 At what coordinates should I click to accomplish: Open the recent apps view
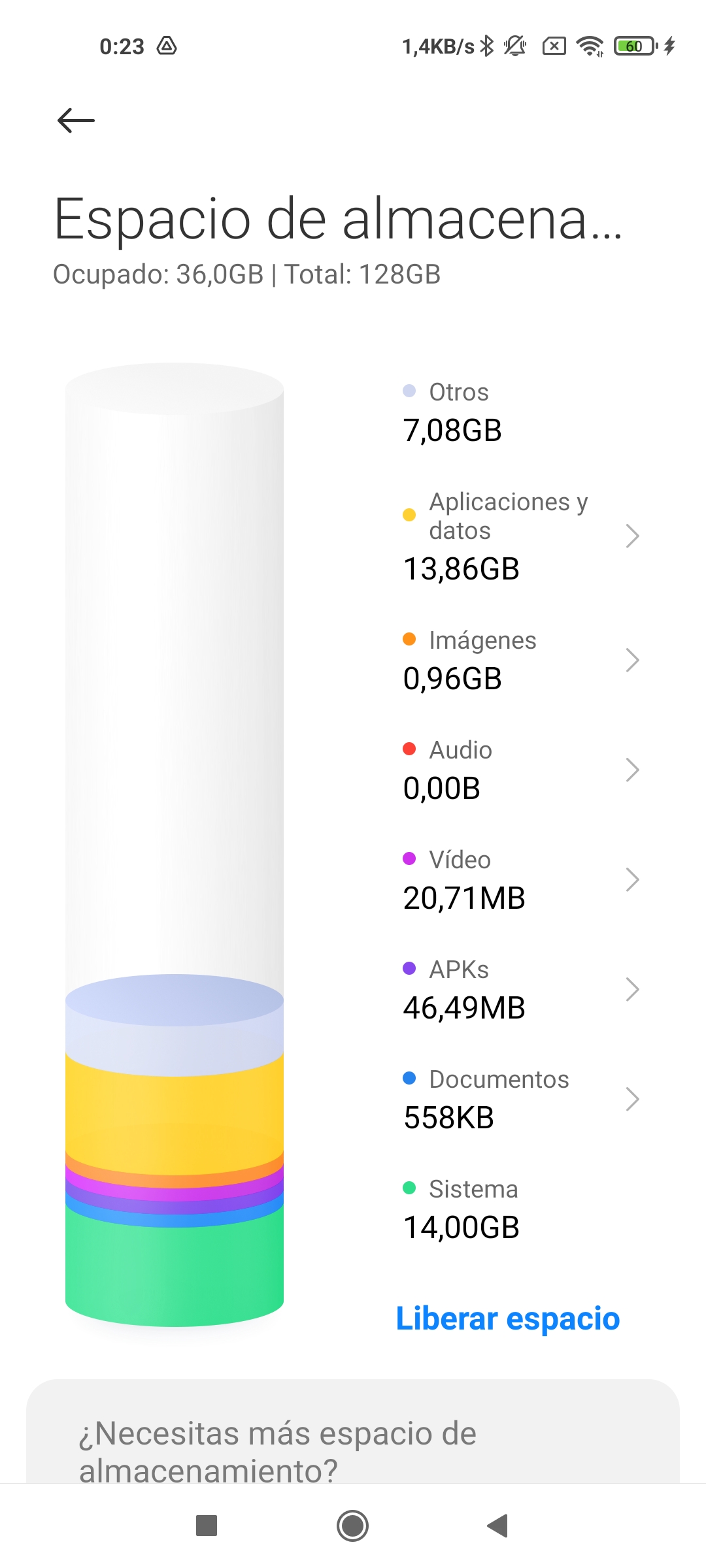tap(207, 1526)
